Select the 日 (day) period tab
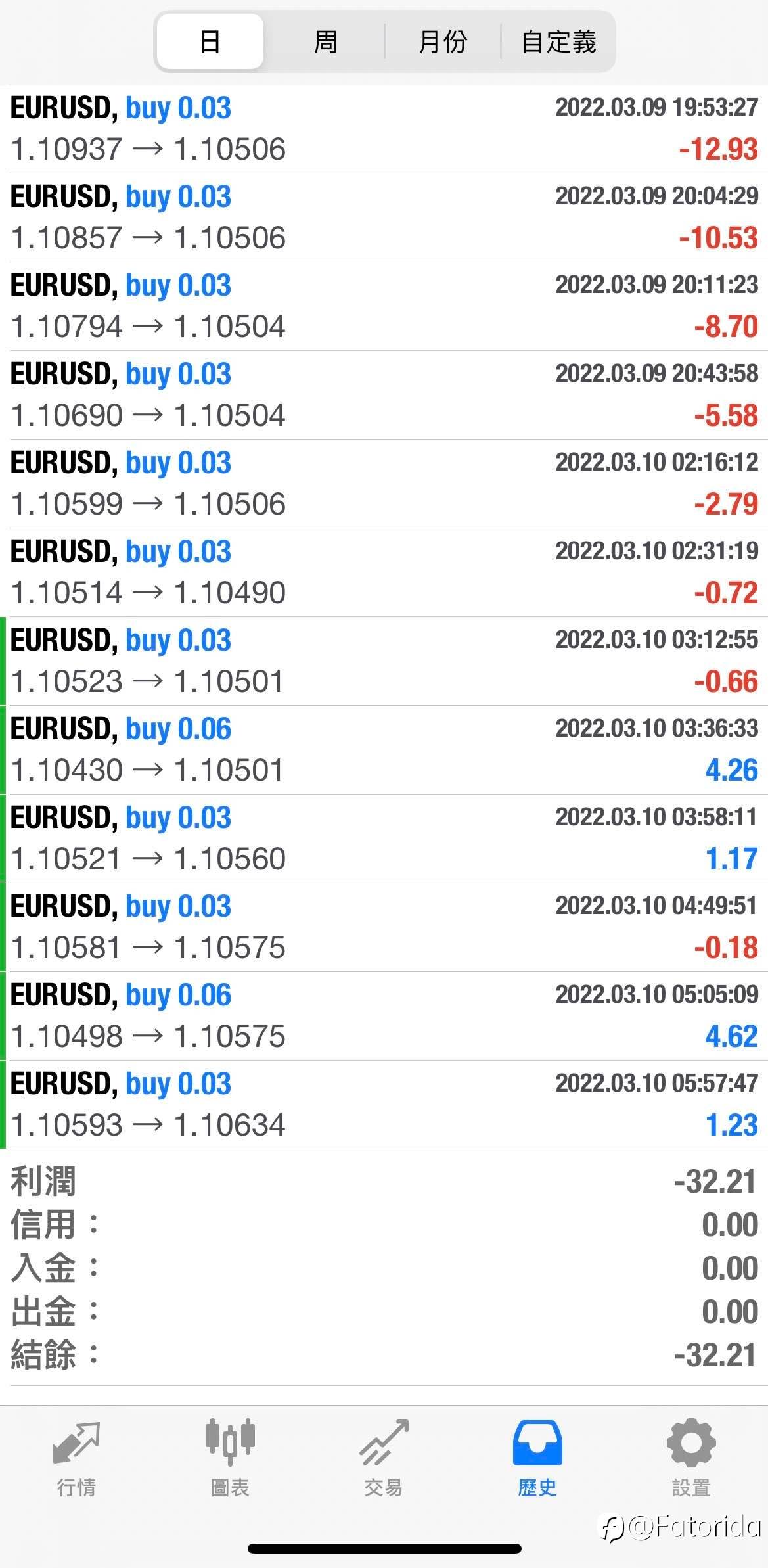 210,42
